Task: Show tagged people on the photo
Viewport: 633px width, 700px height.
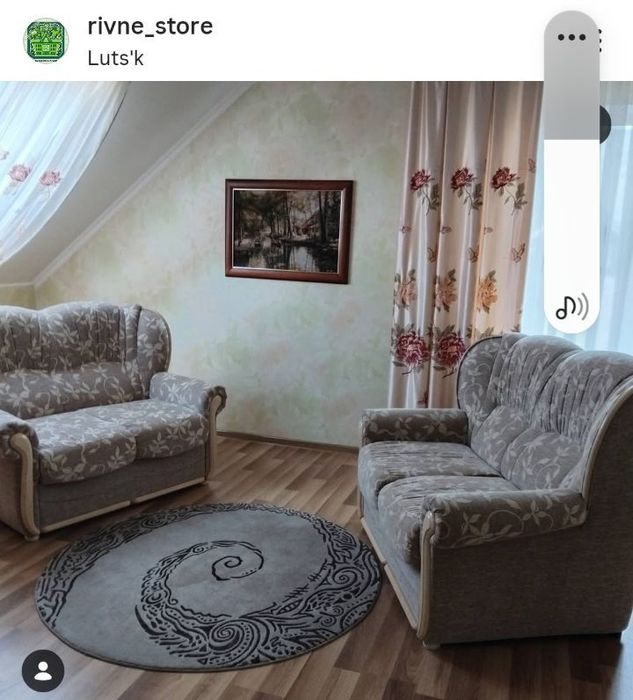Action: (43, 671)
